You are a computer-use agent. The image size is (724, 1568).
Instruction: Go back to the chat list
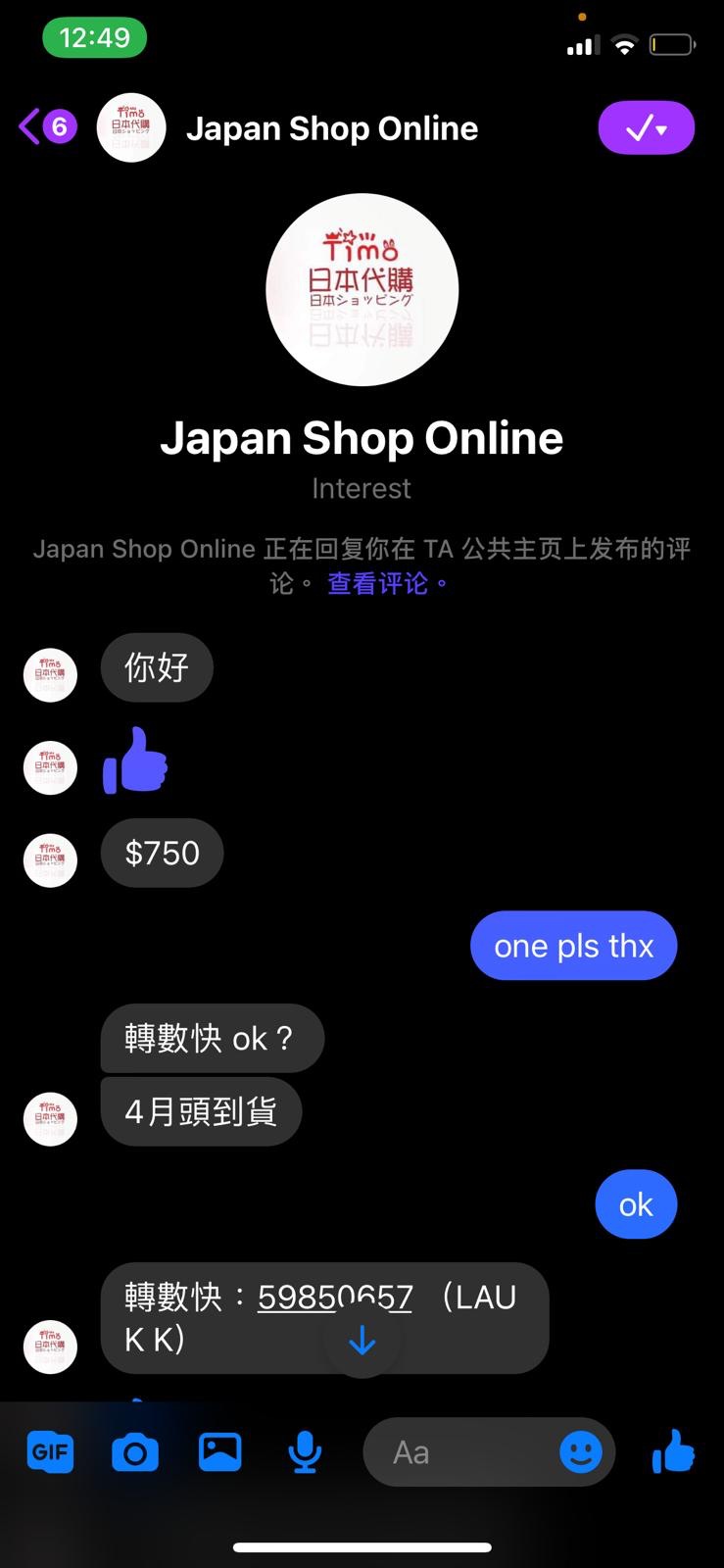pos(46,127)
